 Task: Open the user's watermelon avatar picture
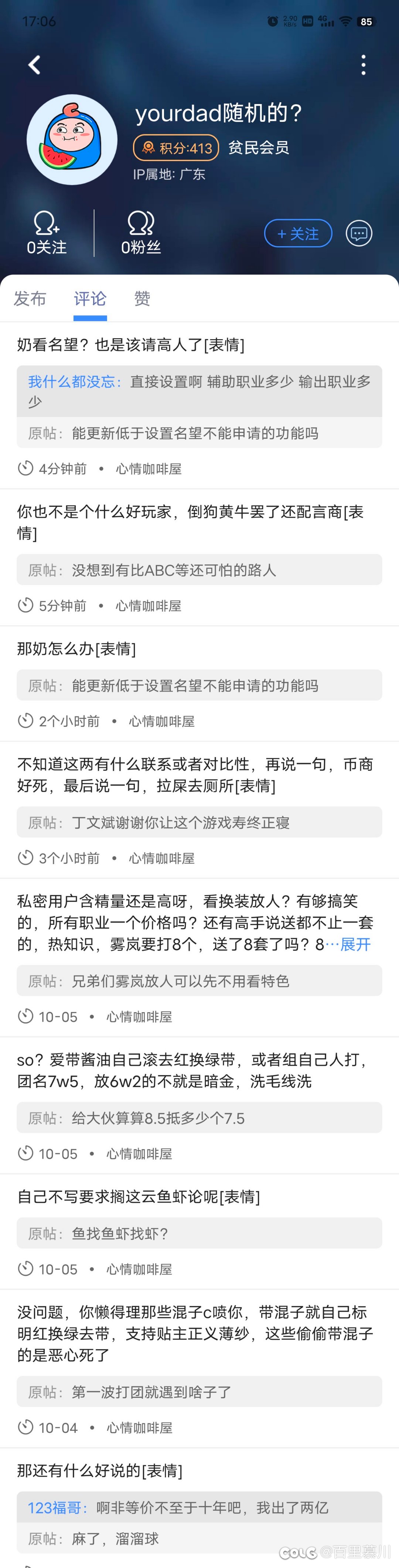(x=72, y=140)
